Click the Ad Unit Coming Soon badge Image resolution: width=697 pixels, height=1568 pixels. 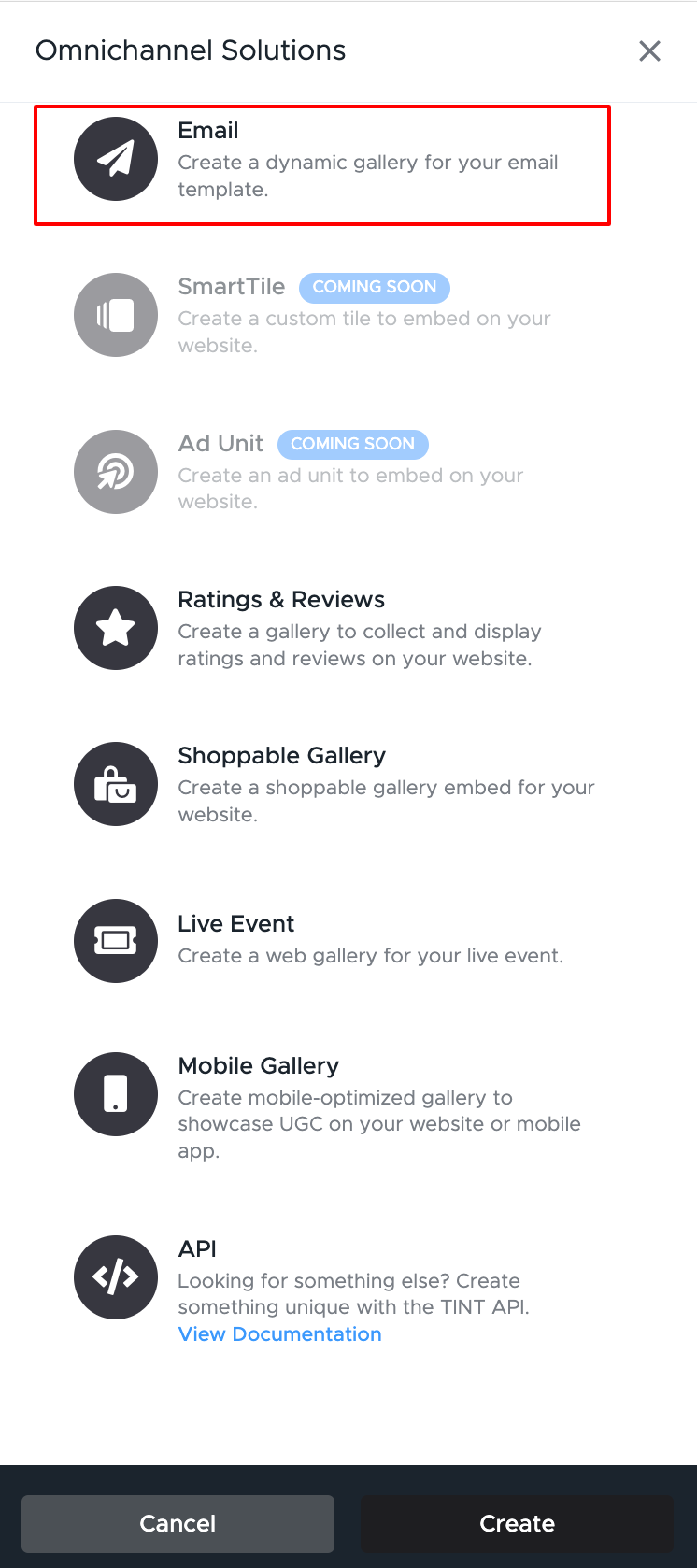tap(353, 444)
